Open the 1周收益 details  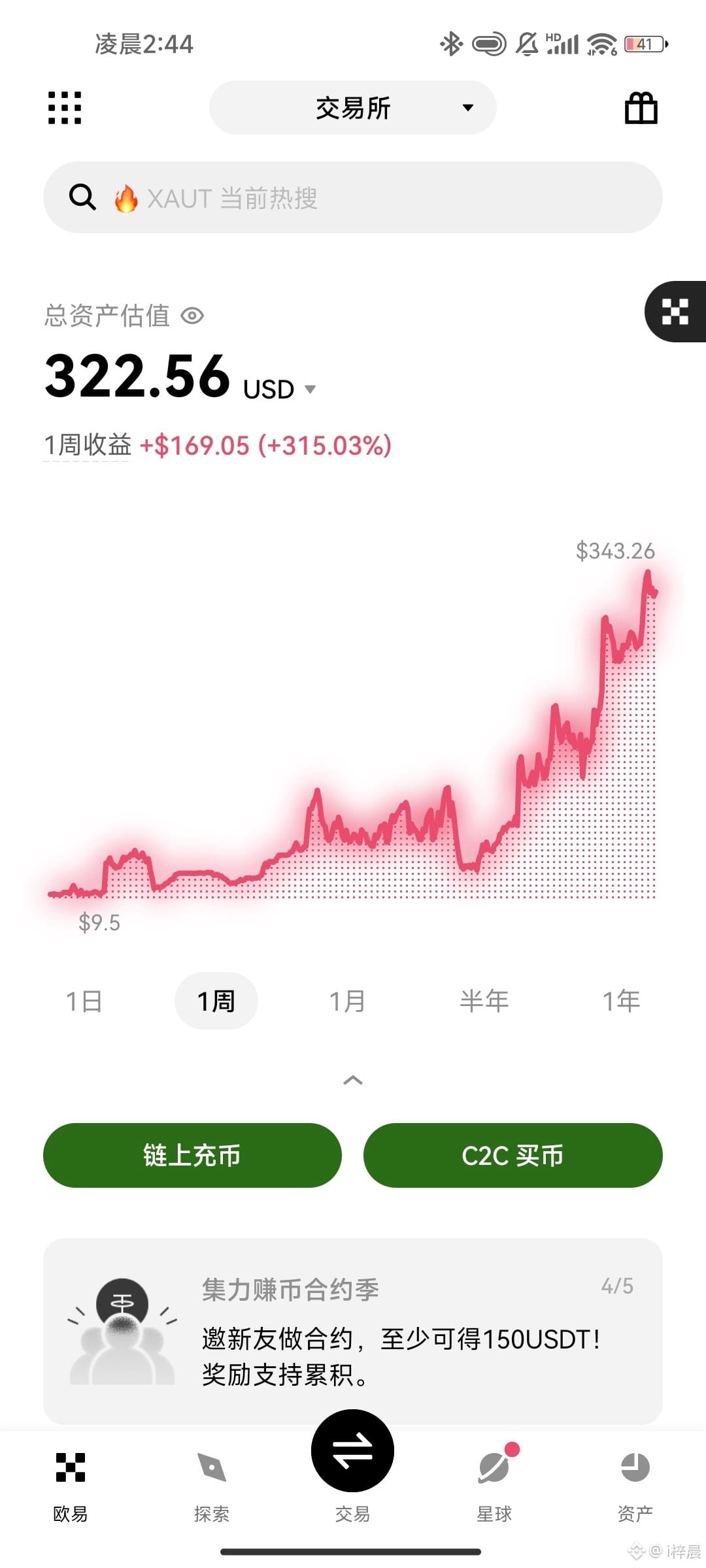tap(87, 446)
